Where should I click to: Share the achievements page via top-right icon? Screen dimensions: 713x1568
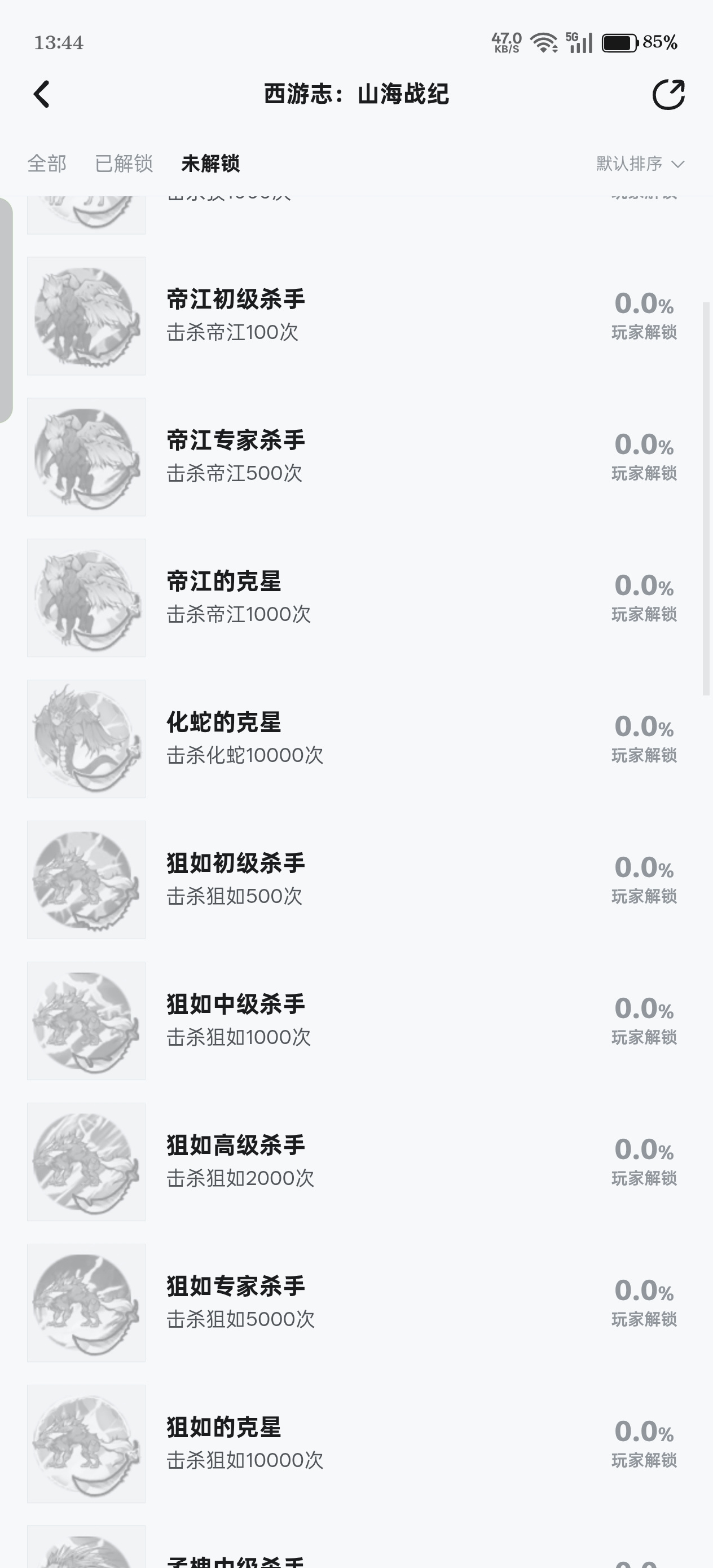tap(668, 94)
